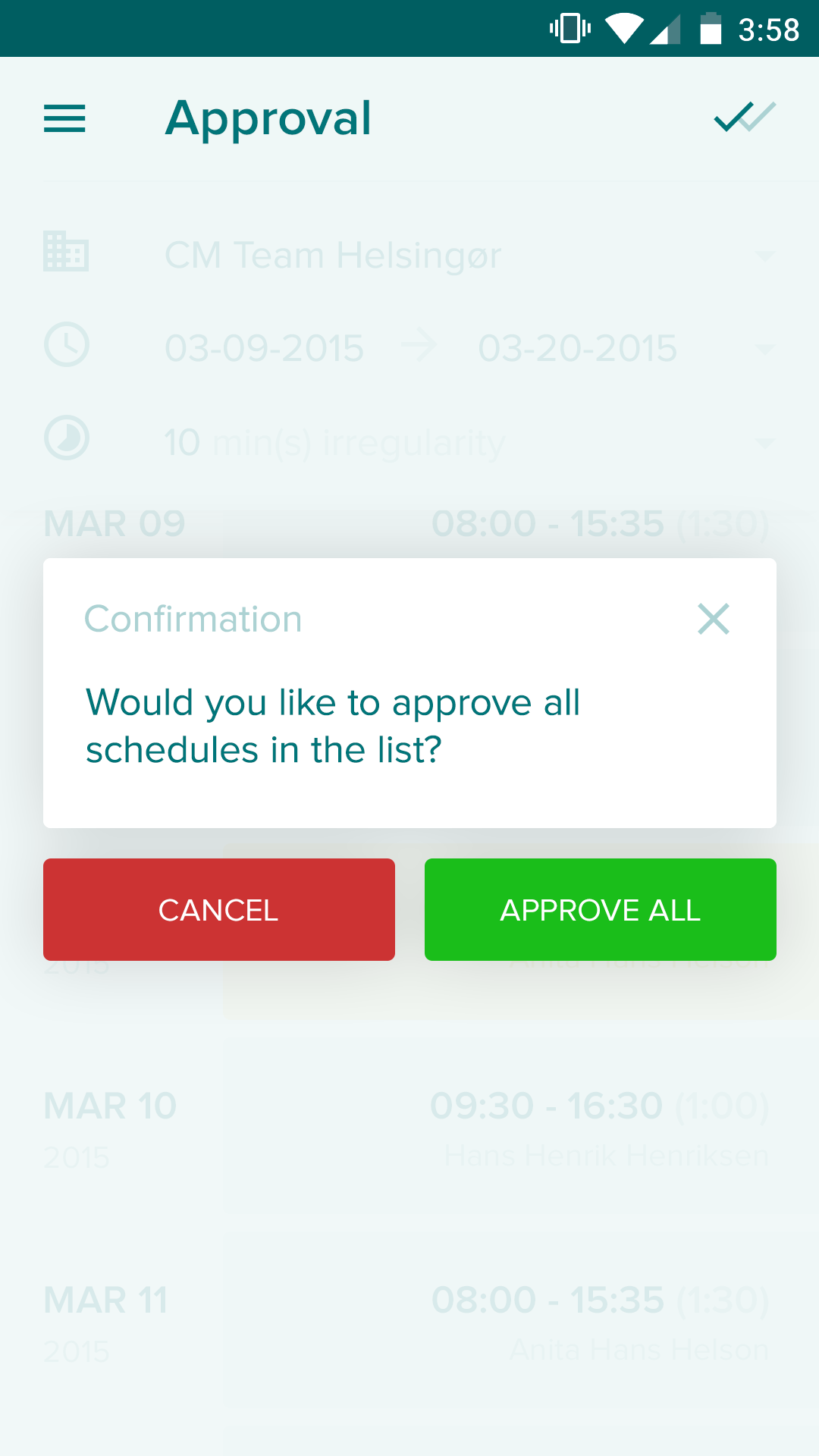Select the Approval title in the header

tap(268, 119)
